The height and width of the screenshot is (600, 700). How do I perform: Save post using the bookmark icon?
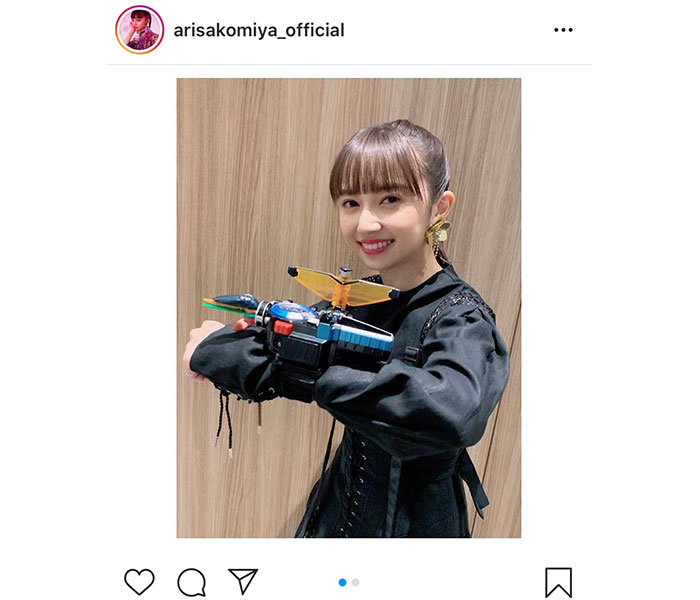[558, 581]
